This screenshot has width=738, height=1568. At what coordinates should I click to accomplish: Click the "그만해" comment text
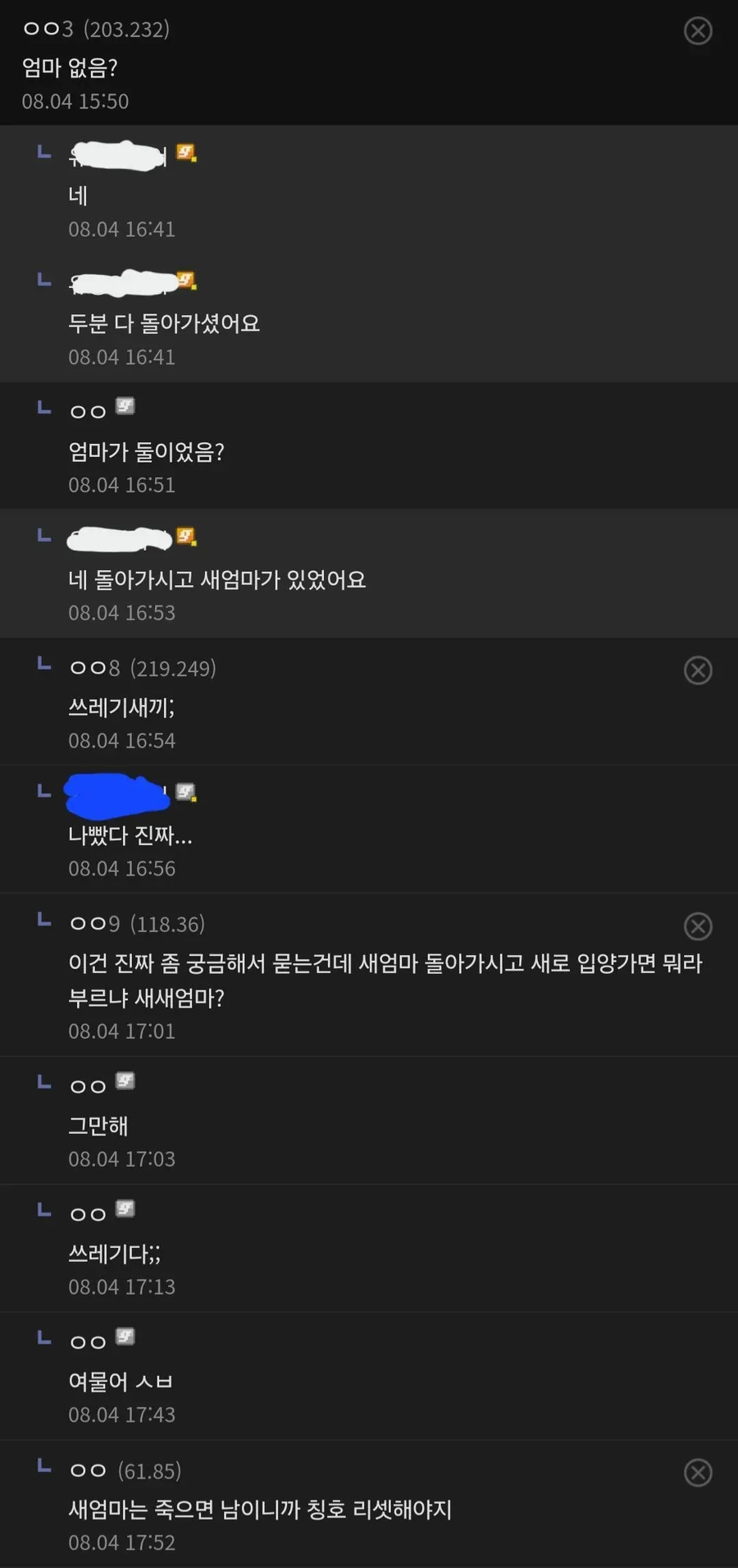(x=96, y=1126)
